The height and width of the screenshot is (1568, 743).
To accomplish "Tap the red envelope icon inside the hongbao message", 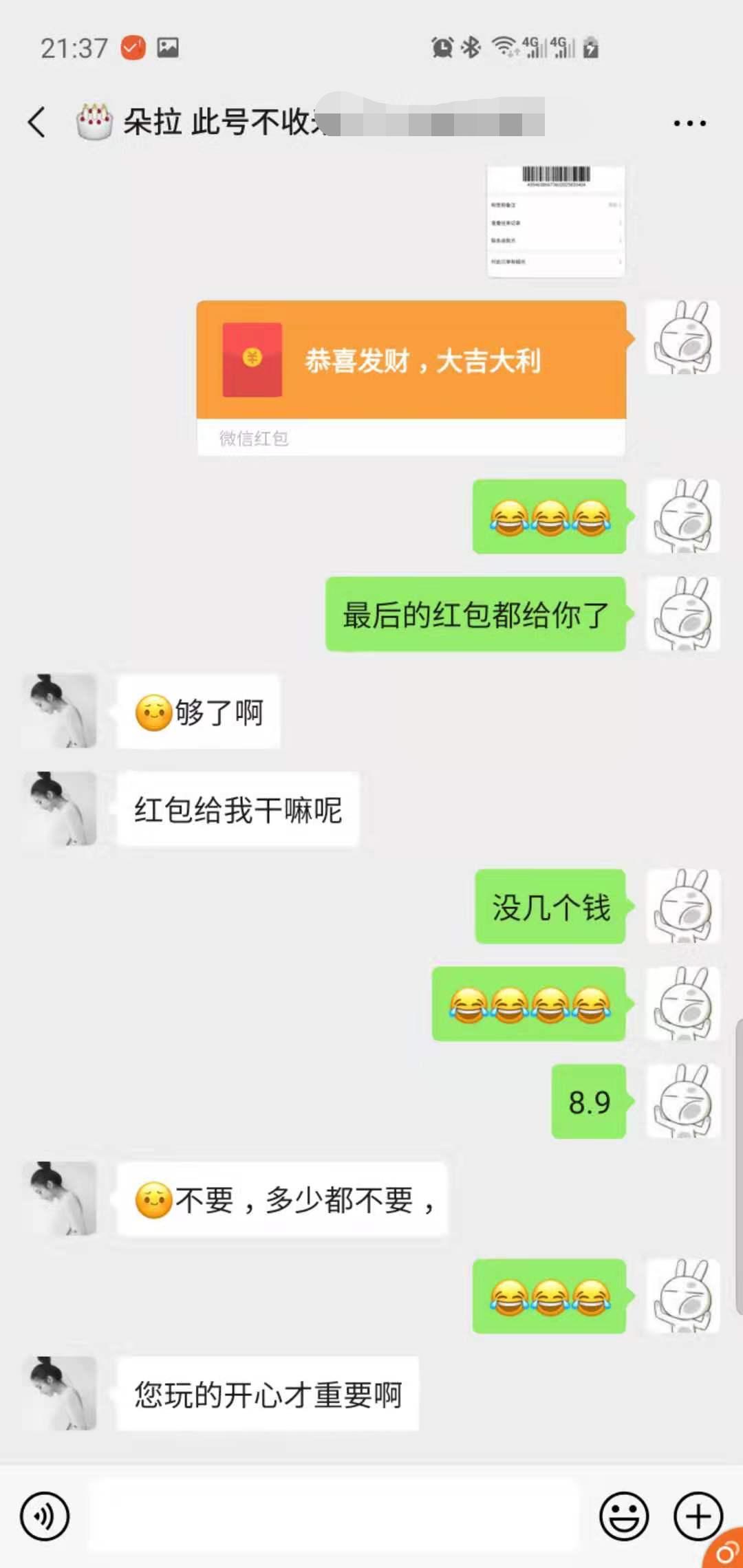I will click(253, 360).
